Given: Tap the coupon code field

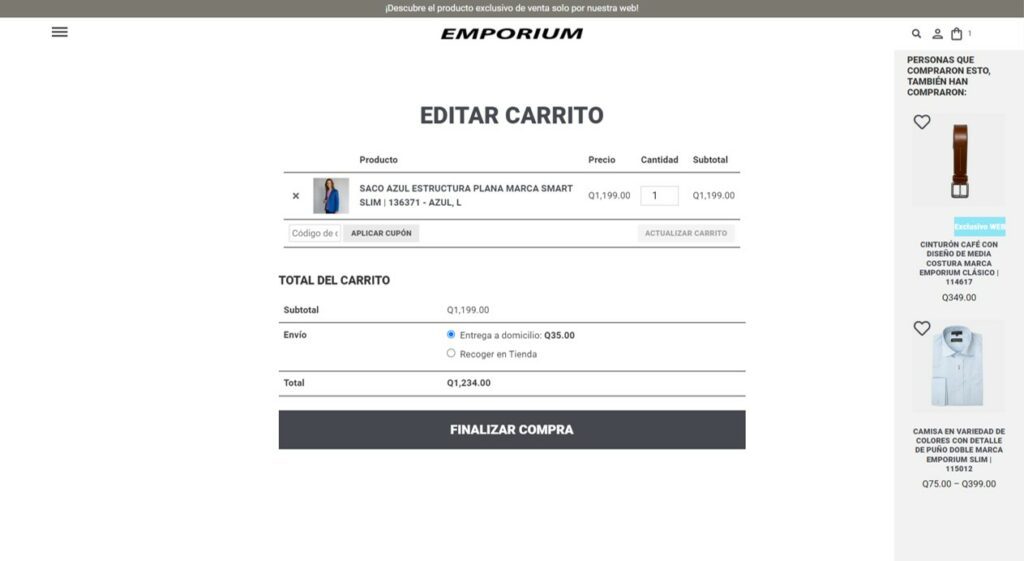Looking at the screenshot, I should (x=315, y=233).
